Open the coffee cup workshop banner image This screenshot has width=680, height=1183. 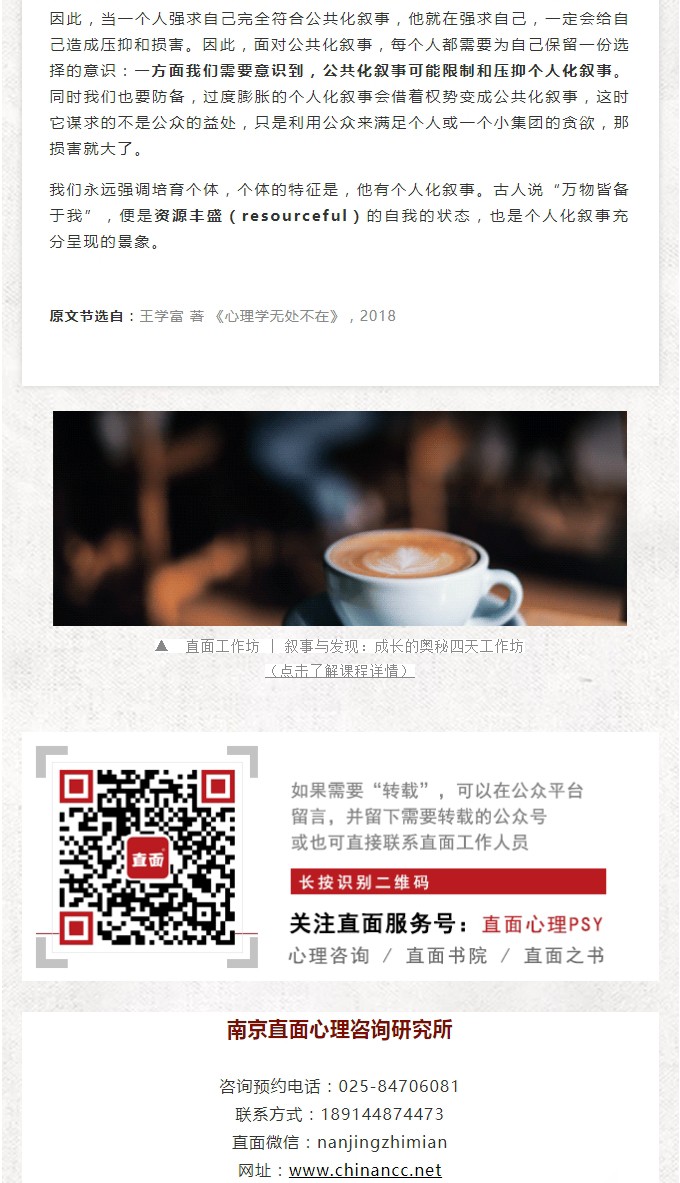pyautogui.click(x=340, y=518)
